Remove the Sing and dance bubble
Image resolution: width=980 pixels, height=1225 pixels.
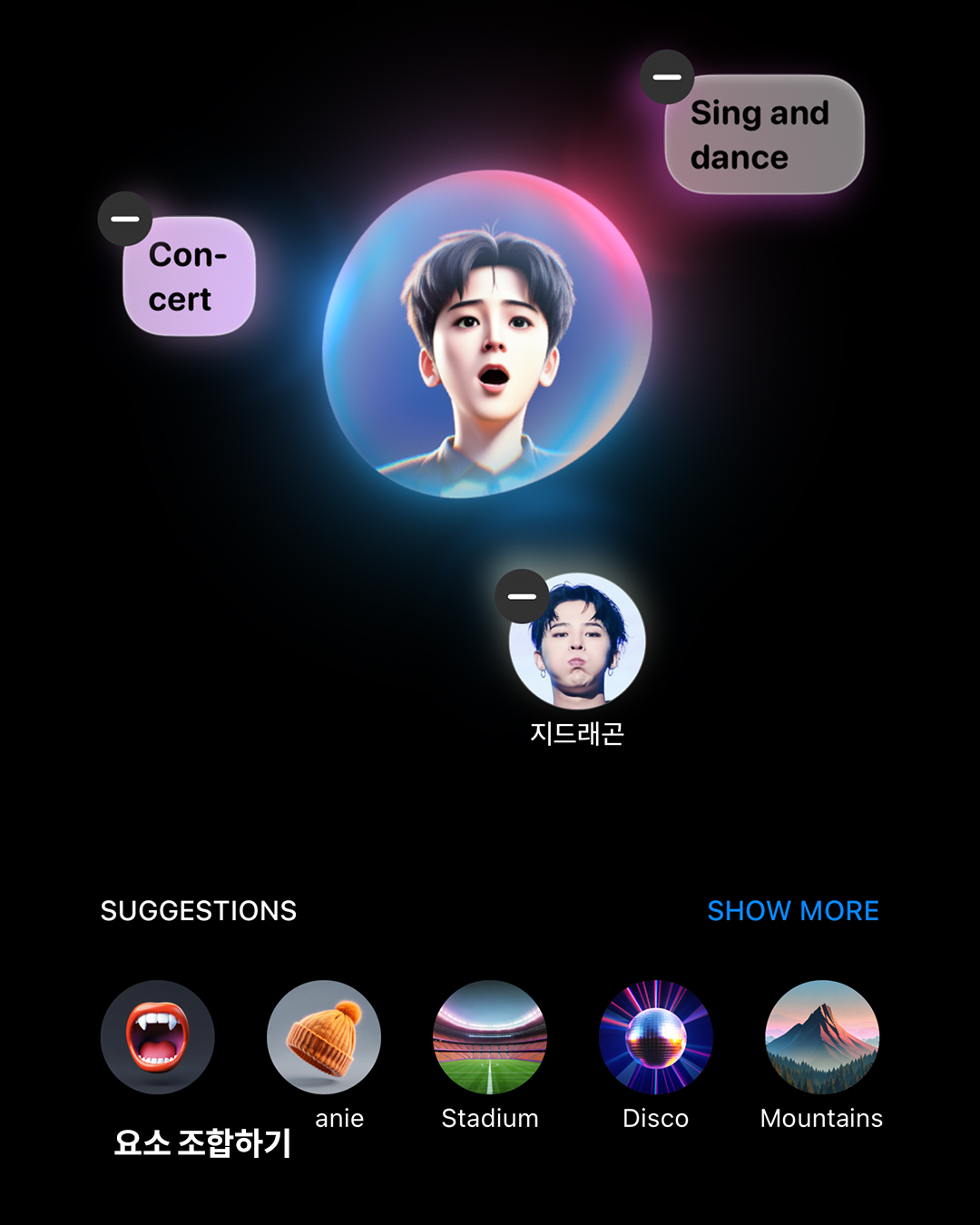click(667, 77)
